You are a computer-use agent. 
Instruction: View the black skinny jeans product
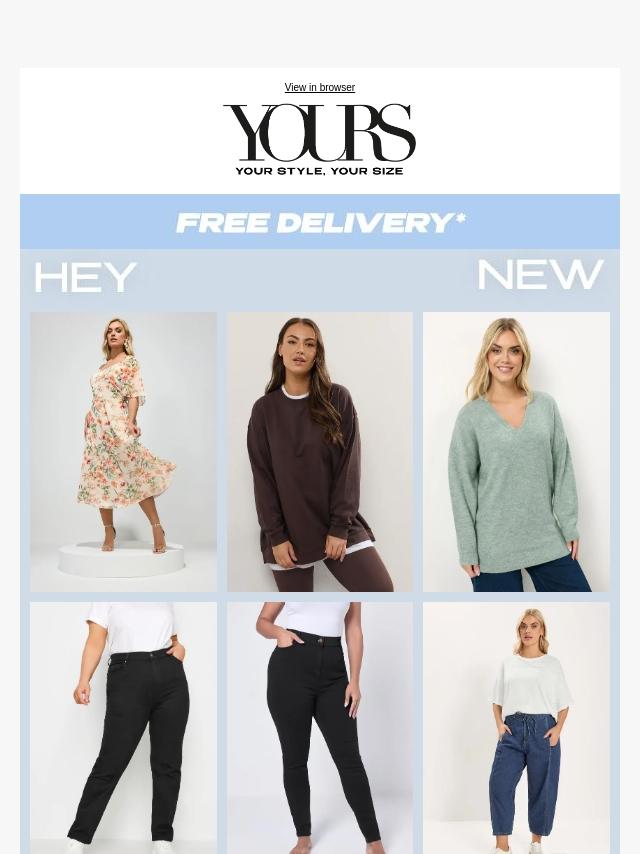tap(319, 727)
